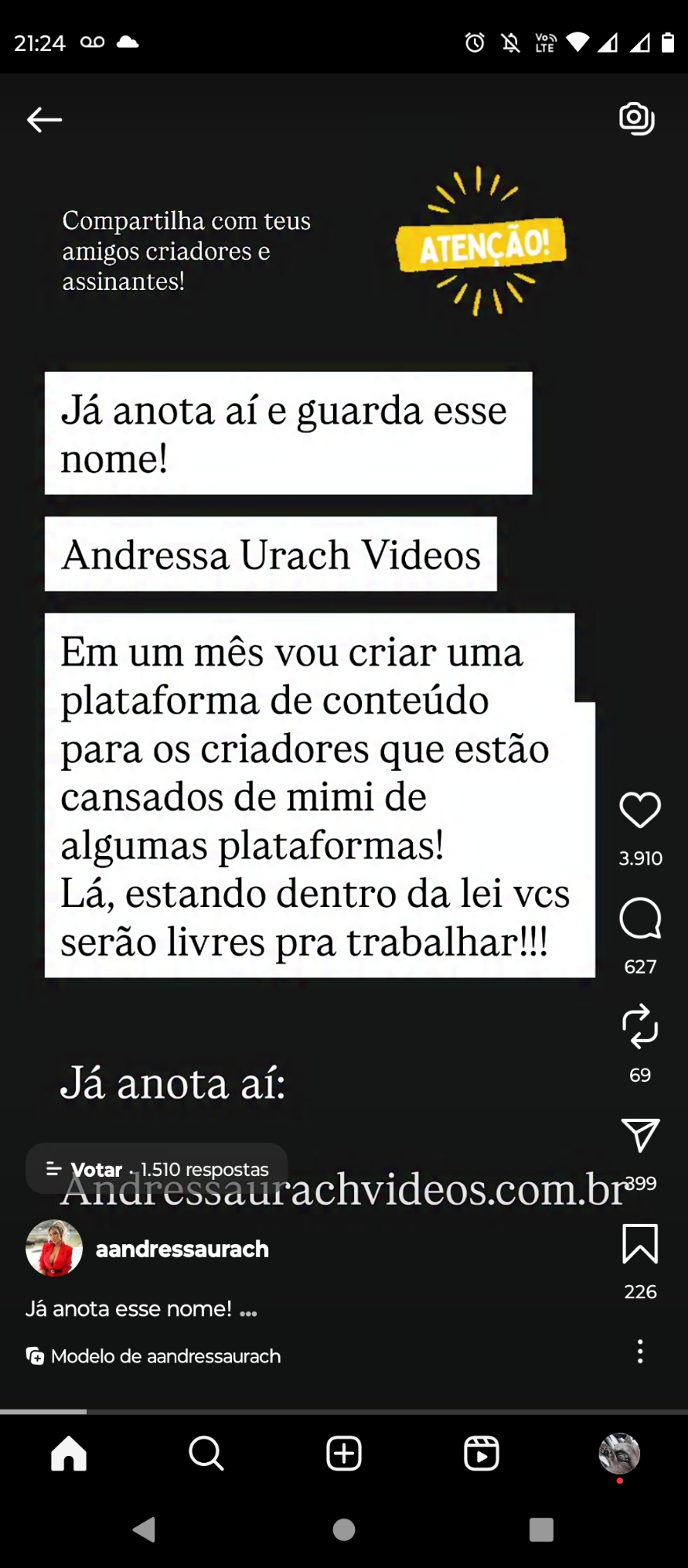Open aandressaurach's profile picture
The height and width of the screenshot is (1568, 688).
[x=54, y=1248]
